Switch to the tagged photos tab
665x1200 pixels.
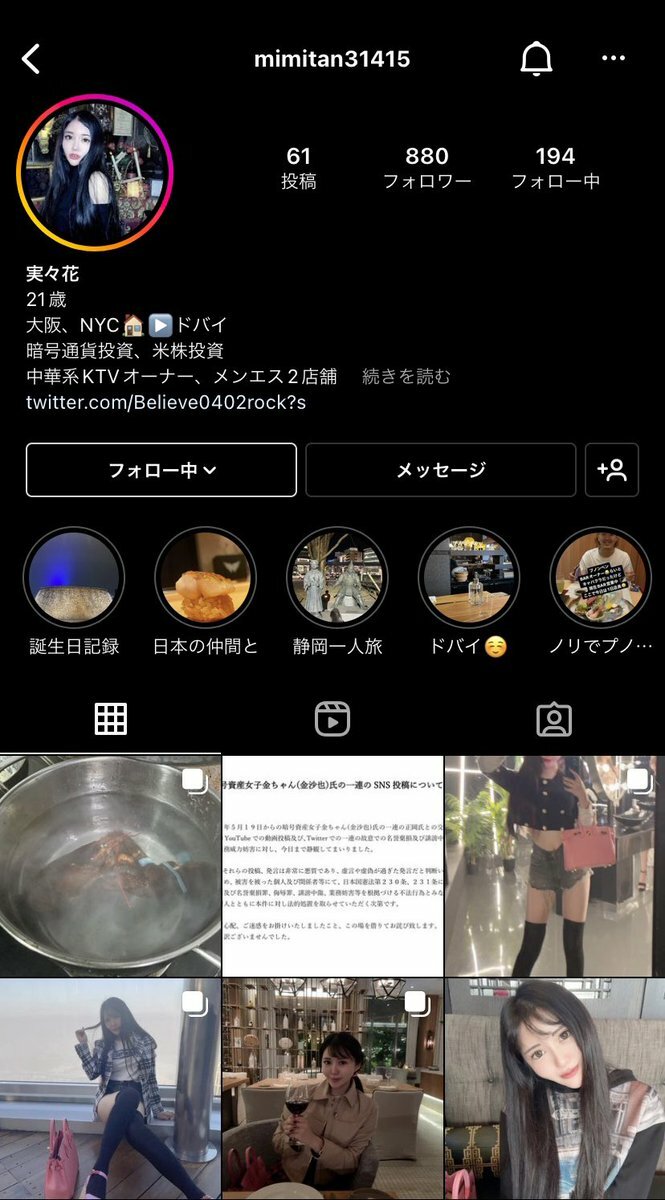point(553,719)
